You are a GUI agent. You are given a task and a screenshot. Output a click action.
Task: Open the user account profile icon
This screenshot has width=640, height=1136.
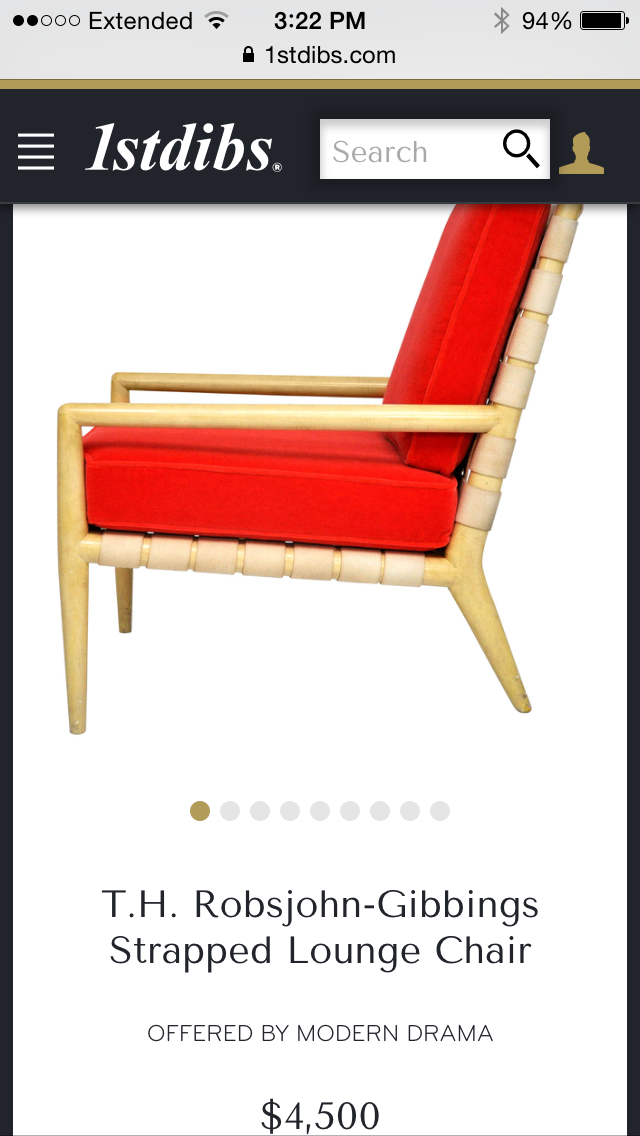pyautogui.click(x=581, y=152)
